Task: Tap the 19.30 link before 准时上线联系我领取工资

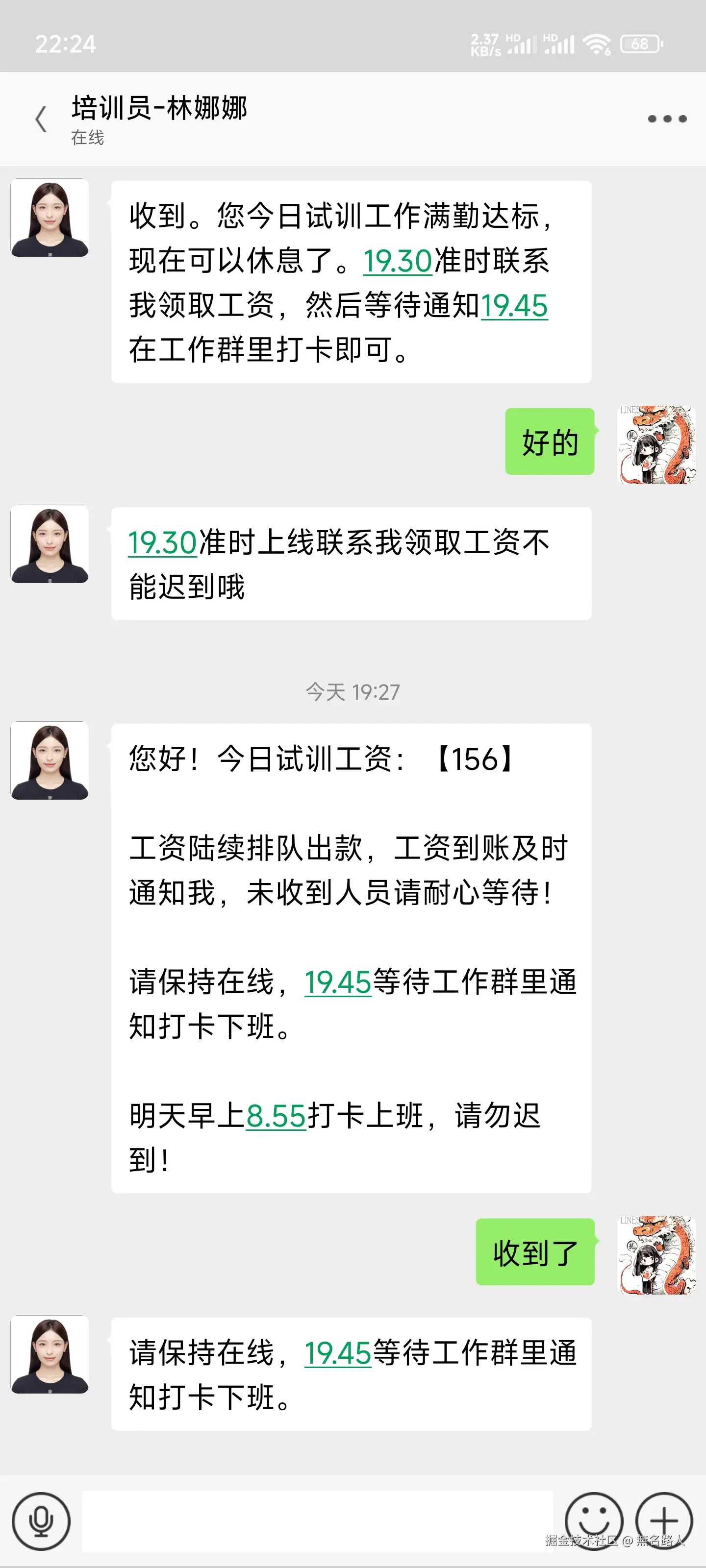Action: pos(162,542)
